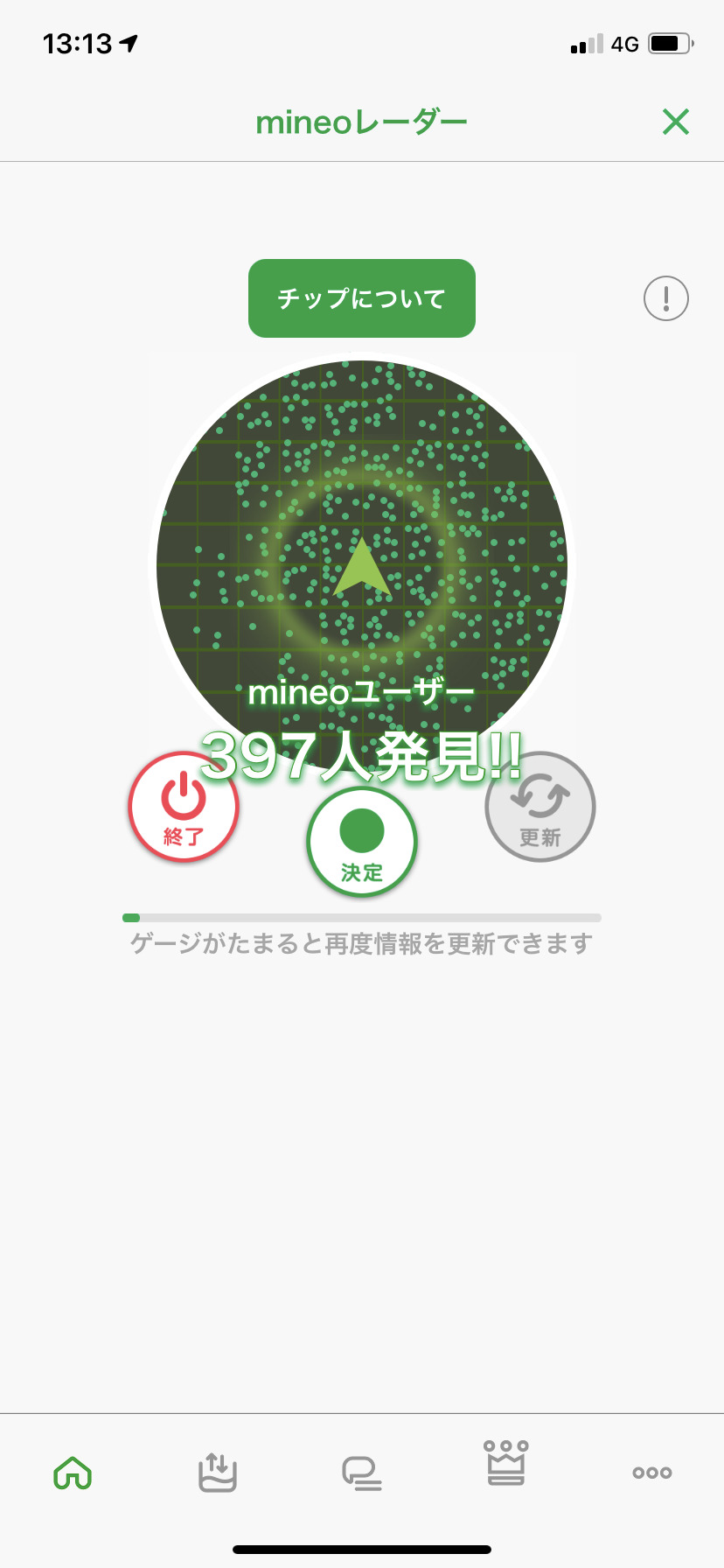
Task: Close the mineoレーダー screen
Action: (x=676, y=122)
